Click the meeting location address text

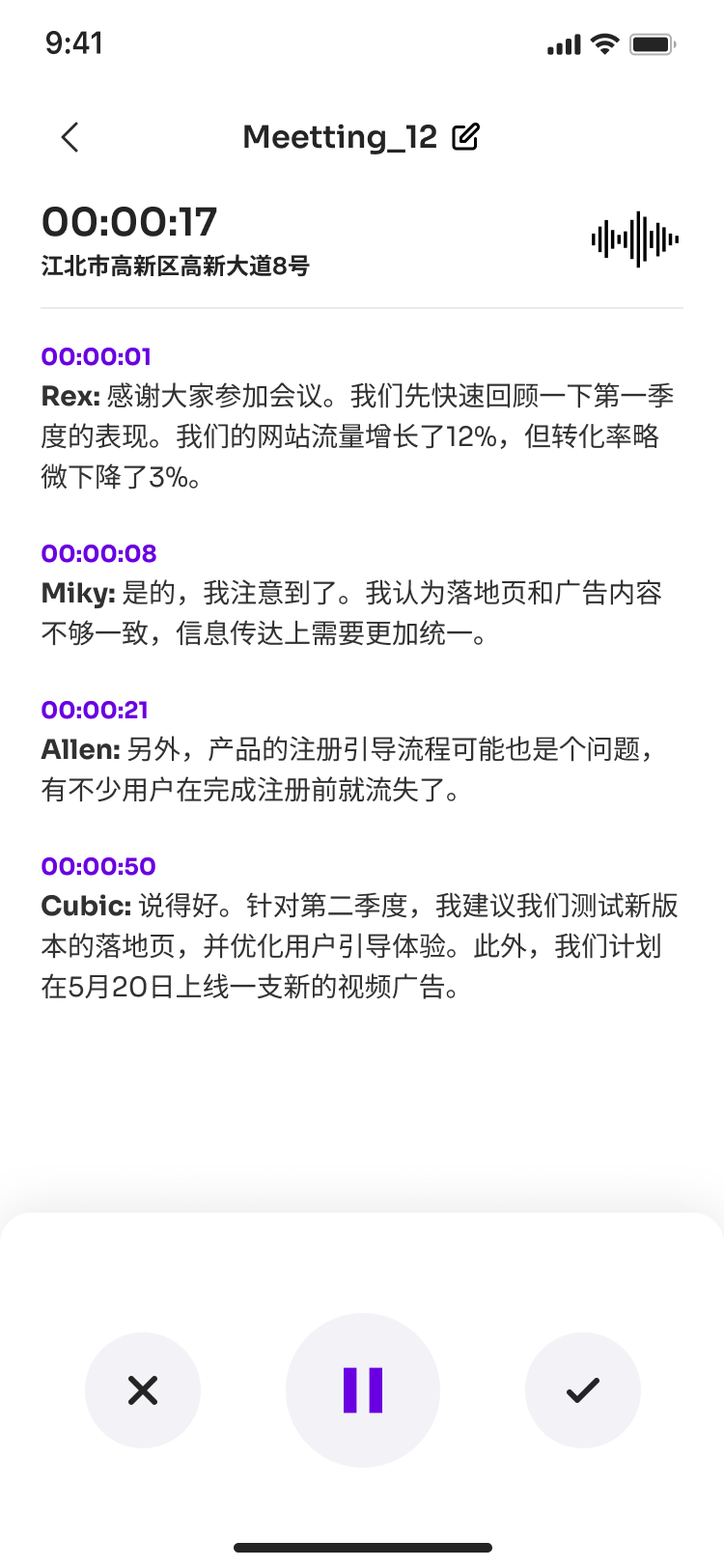point(175,263)
